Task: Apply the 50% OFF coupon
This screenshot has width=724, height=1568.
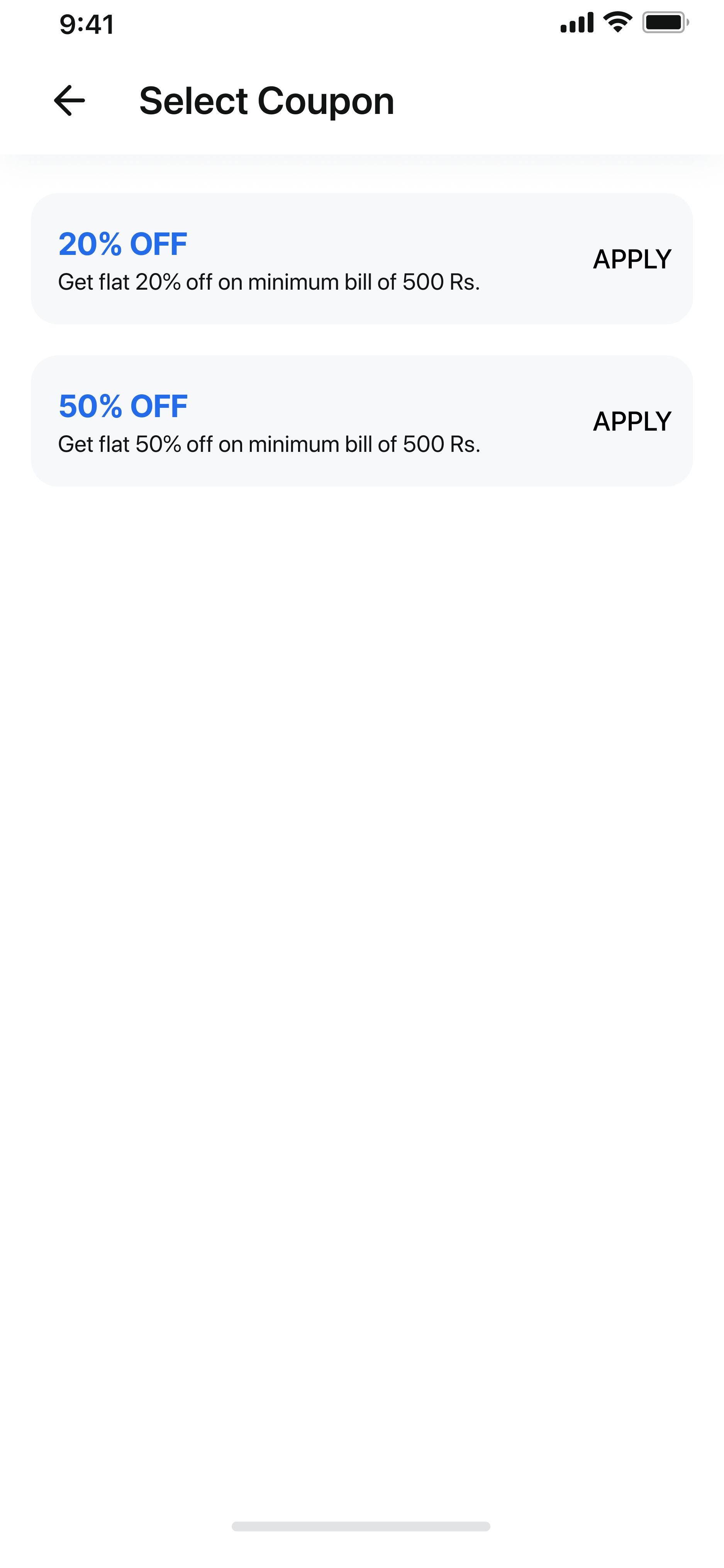Action: pos(632,421)
